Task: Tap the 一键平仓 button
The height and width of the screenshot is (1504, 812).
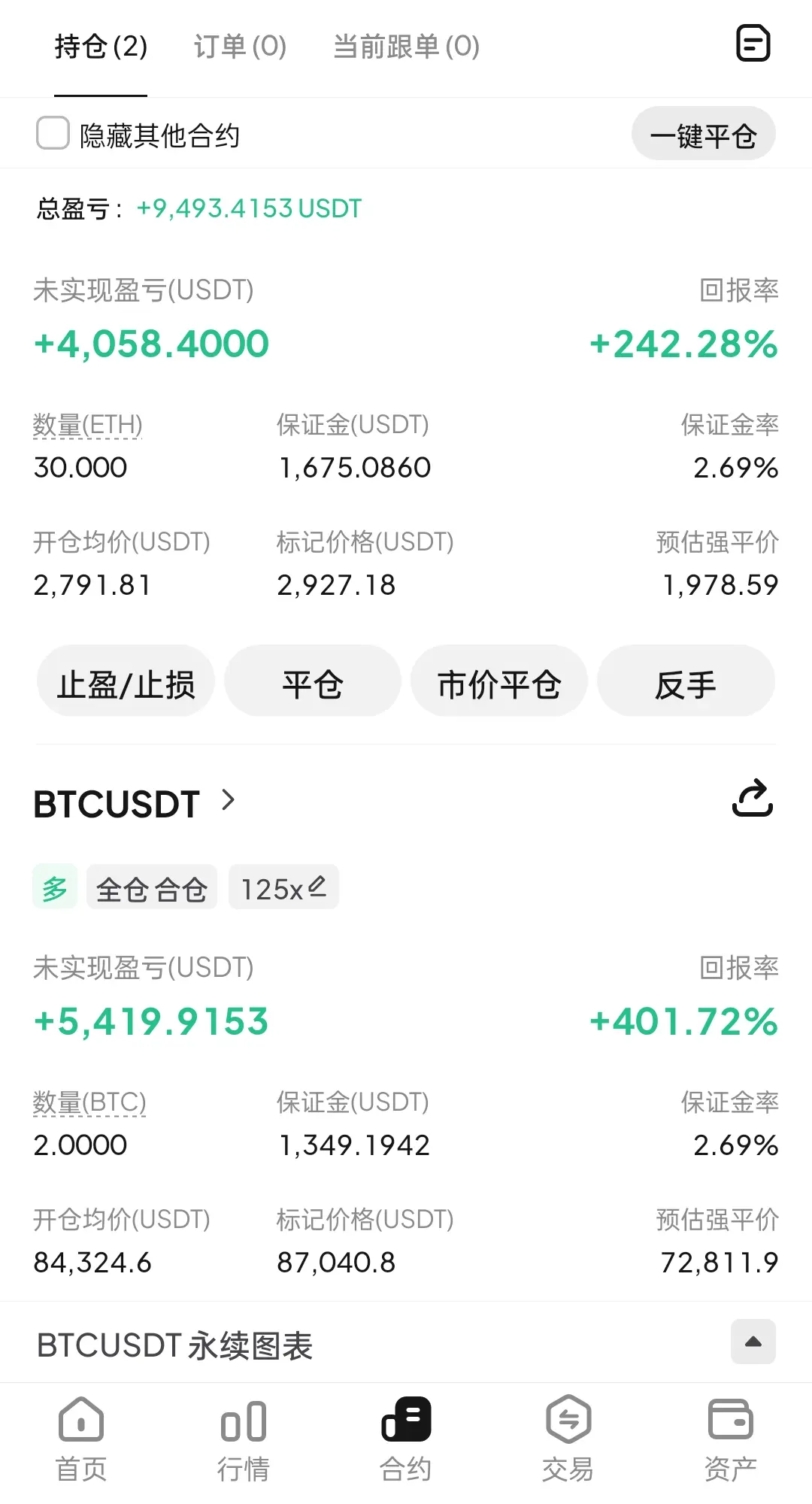Action: pyautogui.click(x=703, y=134)
